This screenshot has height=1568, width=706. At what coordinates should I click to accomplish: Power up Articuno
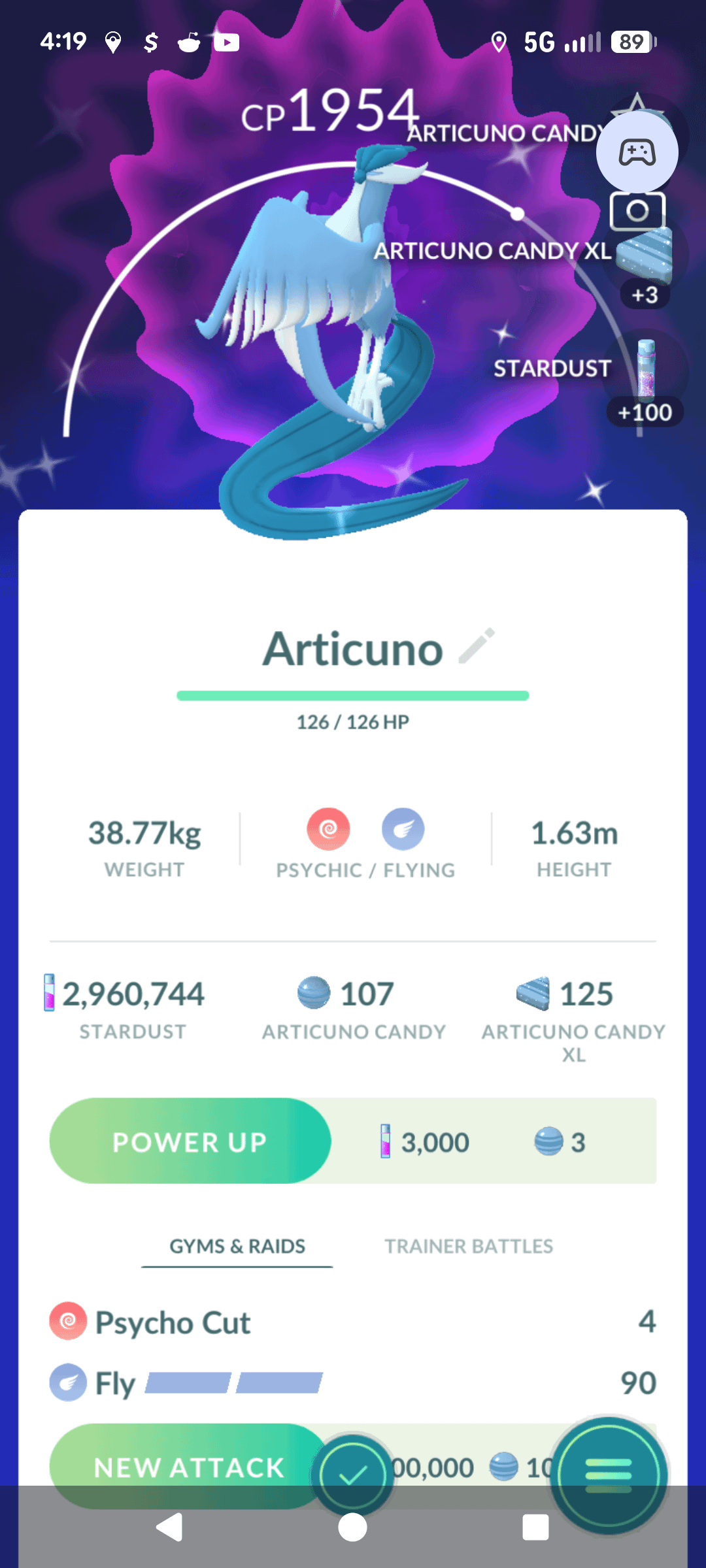point(190,1141)
